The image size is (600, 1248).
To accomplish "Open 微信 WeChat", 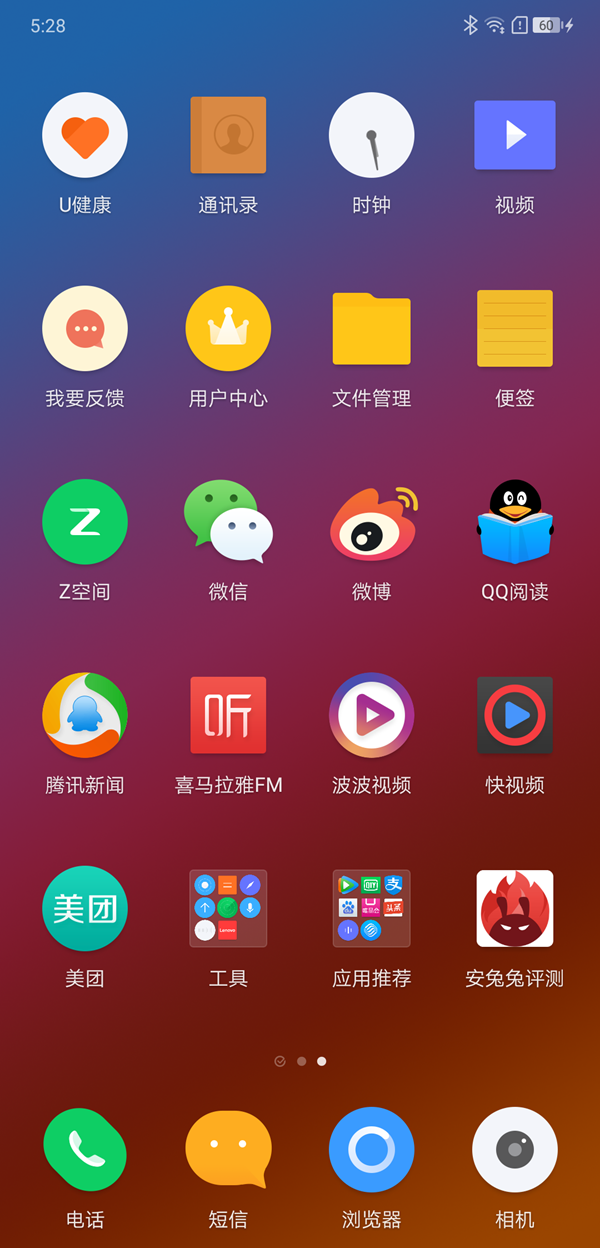I will point(228,522).
